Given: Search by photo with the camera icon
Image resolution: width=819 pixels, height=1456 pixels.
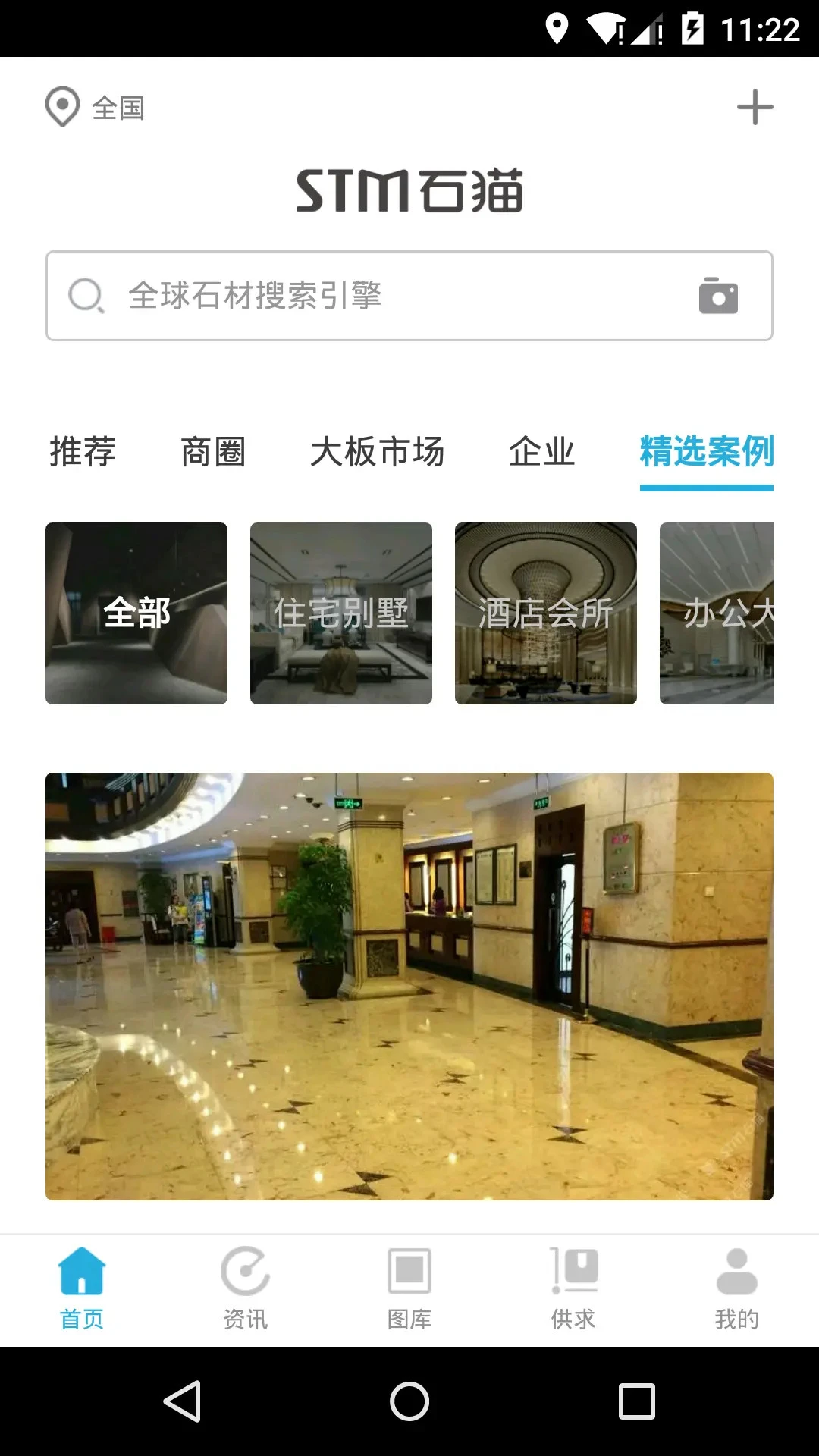Looking at the screenshot, I should point(717,296).
